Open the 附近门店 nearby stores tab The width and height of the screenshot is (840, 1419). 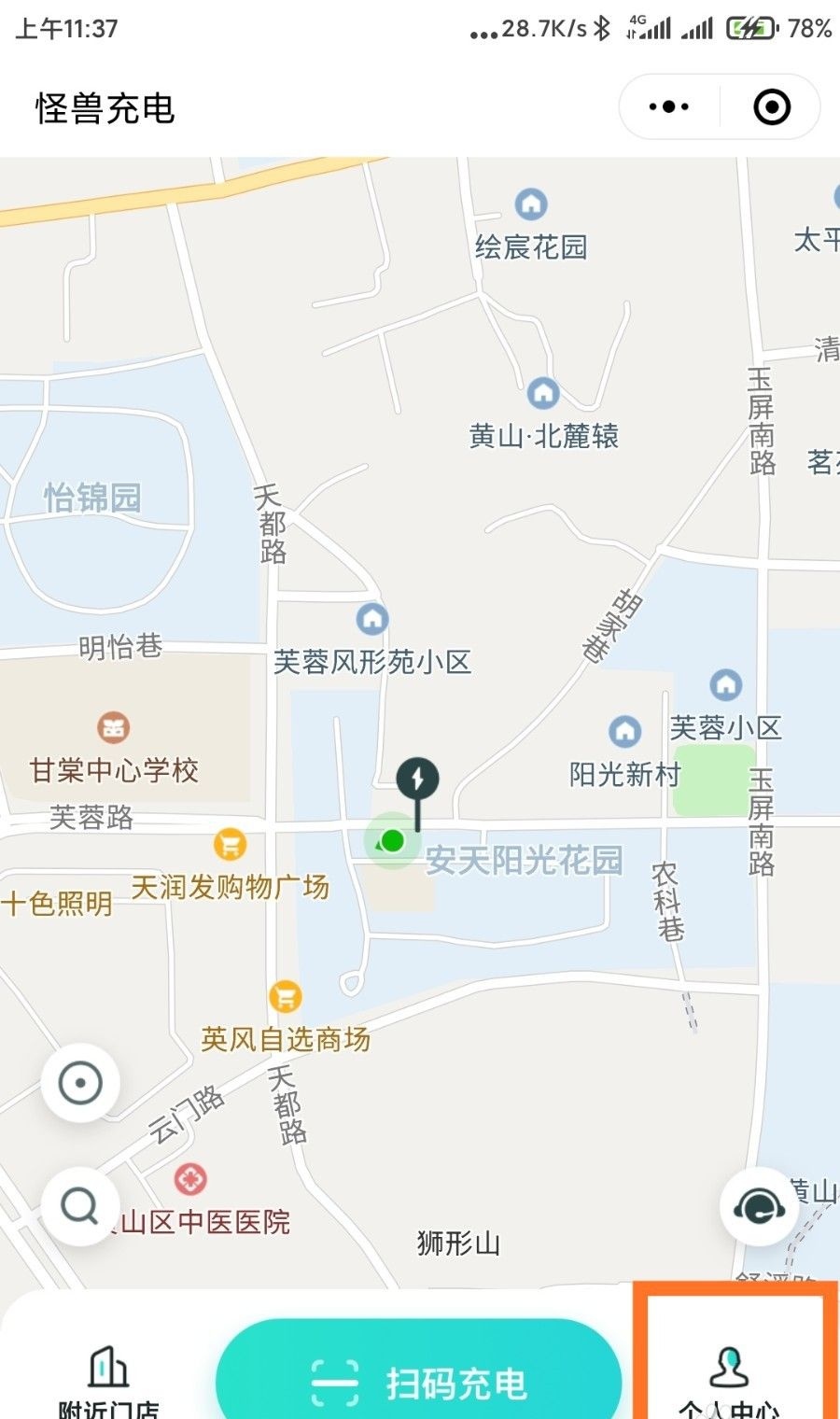point(108,1382)
